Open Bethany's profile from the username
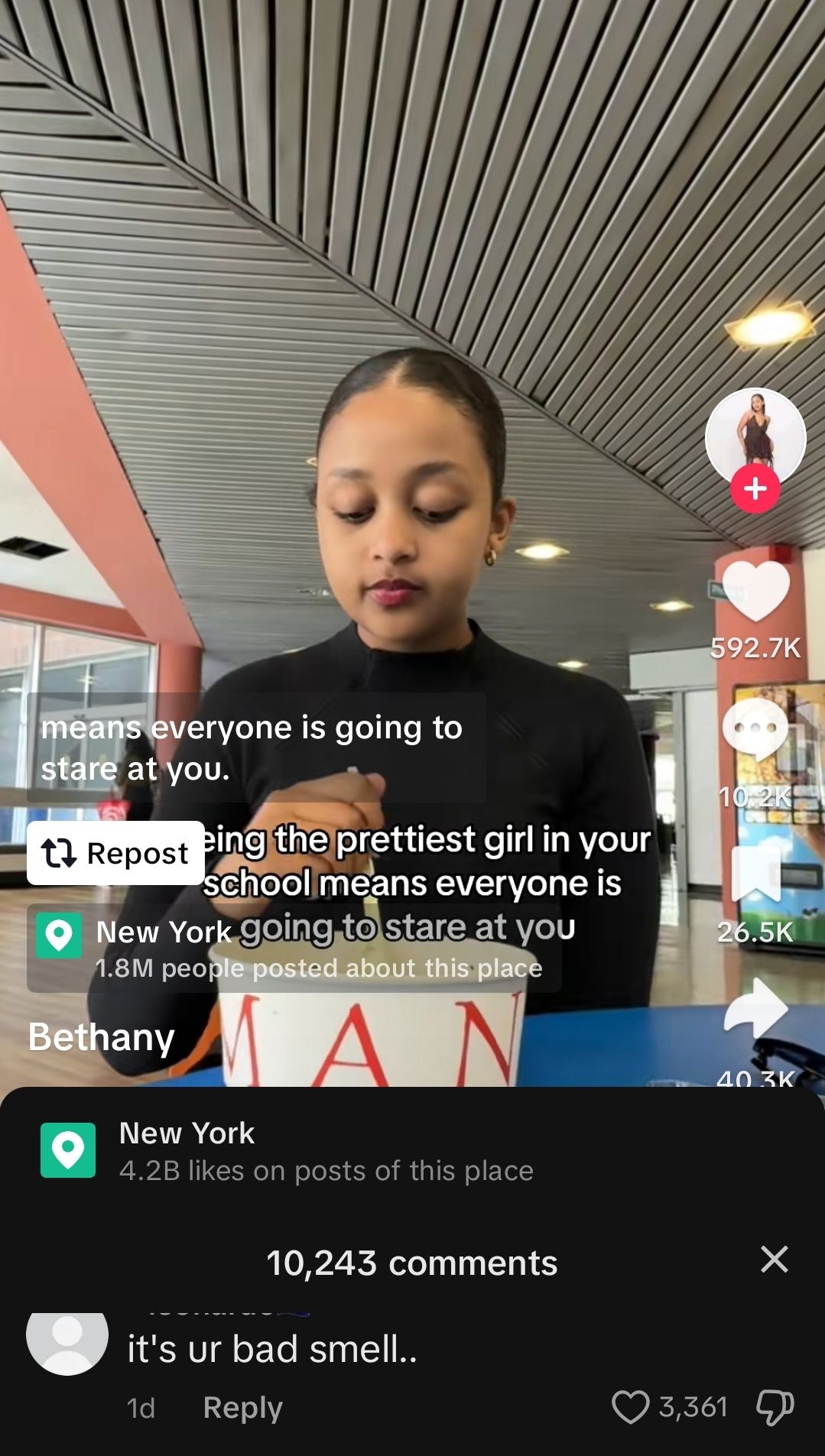Viewport: 825px width, 1456px height. pyautogui.click(x=102, y=1037)
